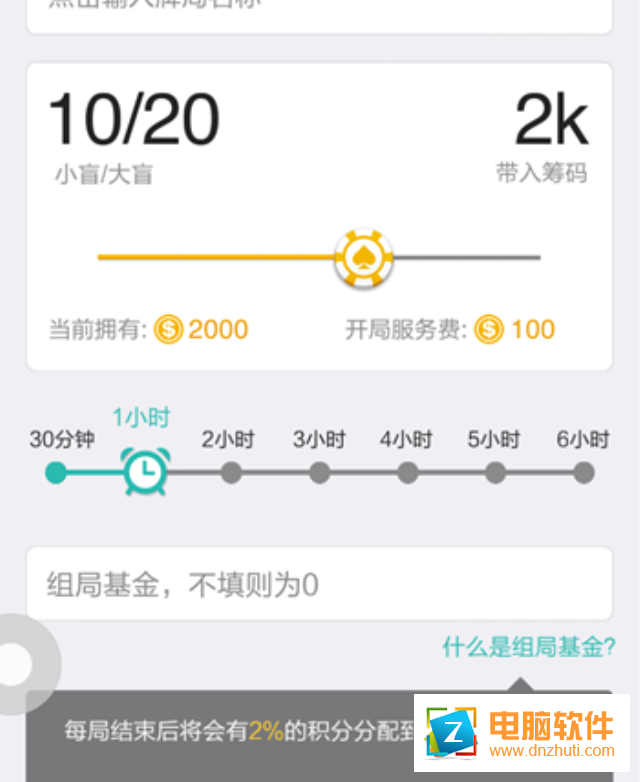
Task: Tap the floating assistive circle button
Action: (x=16, y=664)
